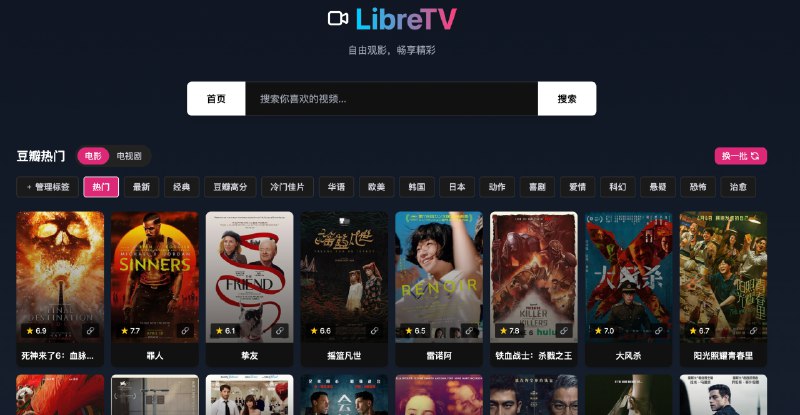Screen dimensions: 800x415
Task: Tap the link icon on 挚友 poster
Action: (279, 330)
